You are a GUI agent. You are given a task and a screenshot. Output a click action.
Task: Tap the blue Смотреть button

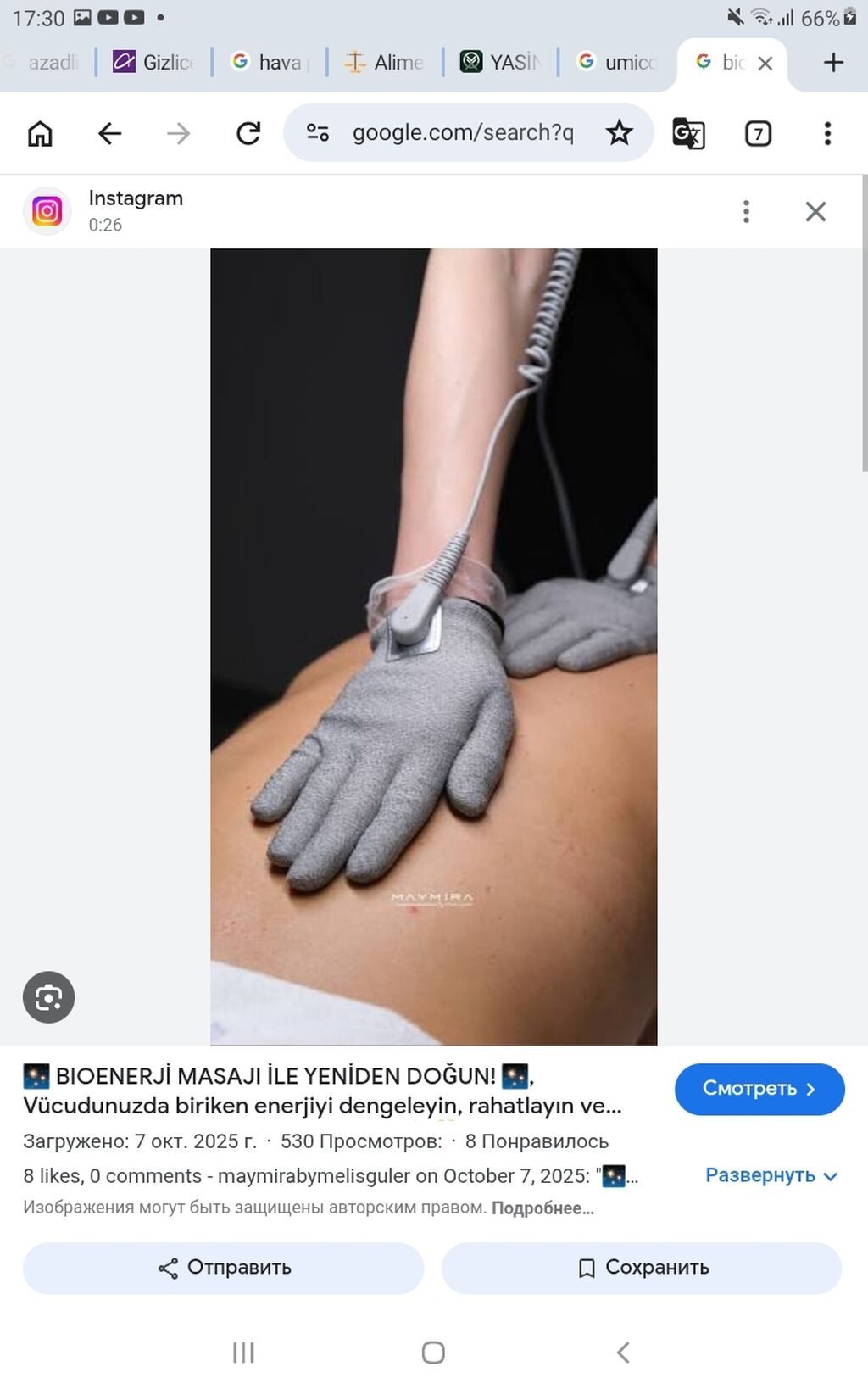click(759, 1089)
